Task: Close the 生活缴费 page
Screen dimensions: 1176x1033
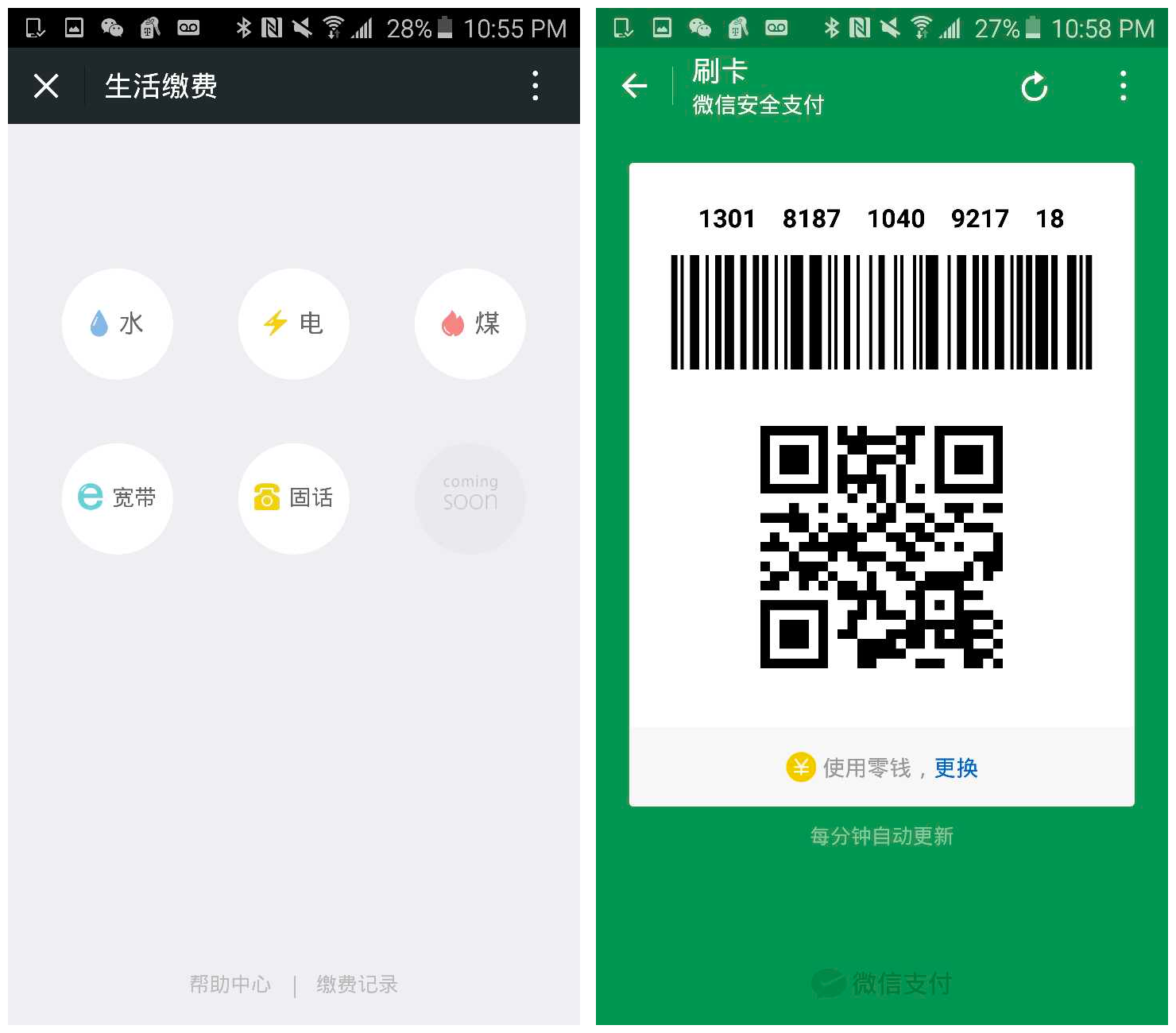Action: 46,86
